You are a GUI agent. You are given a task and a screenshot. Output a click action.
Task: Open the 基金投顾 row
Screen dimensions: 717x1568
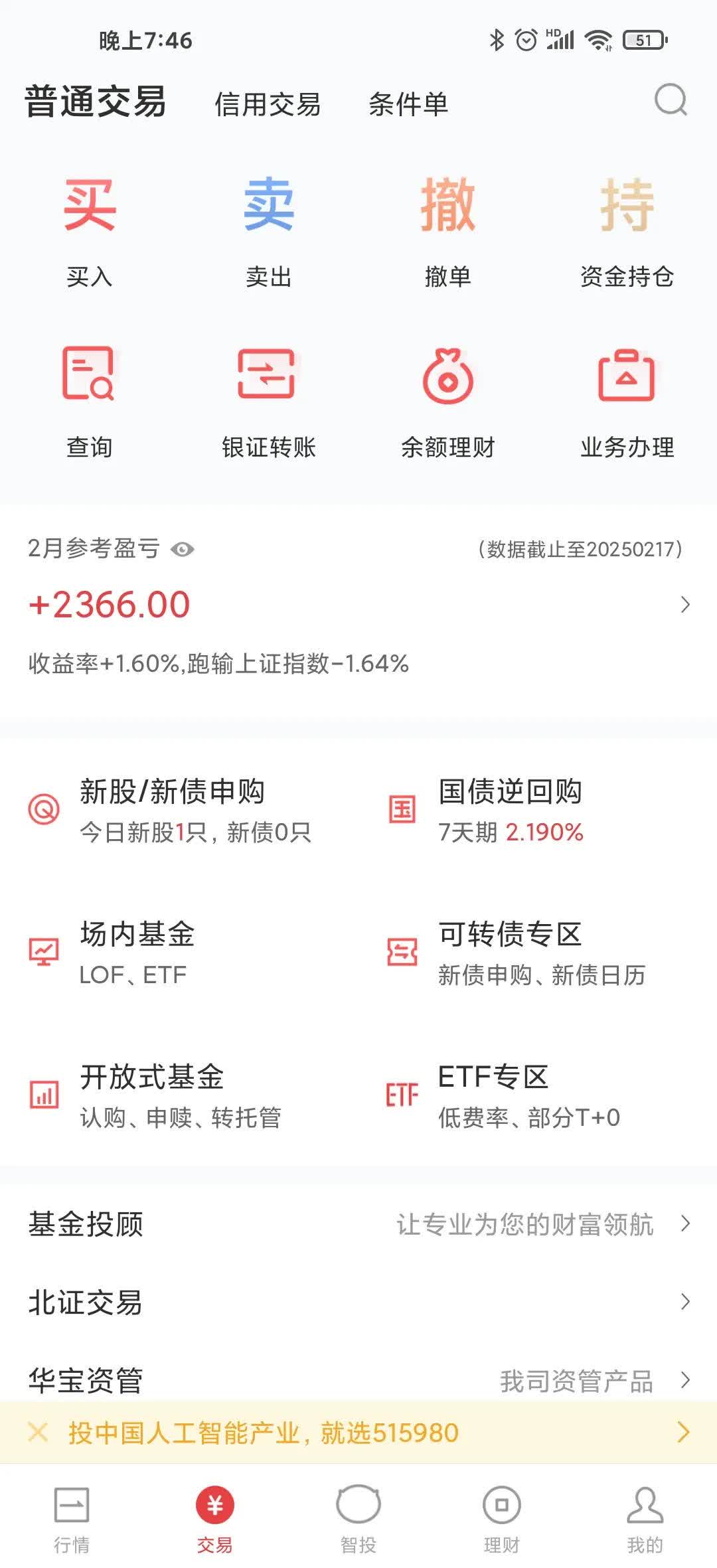pos(358,1224)
